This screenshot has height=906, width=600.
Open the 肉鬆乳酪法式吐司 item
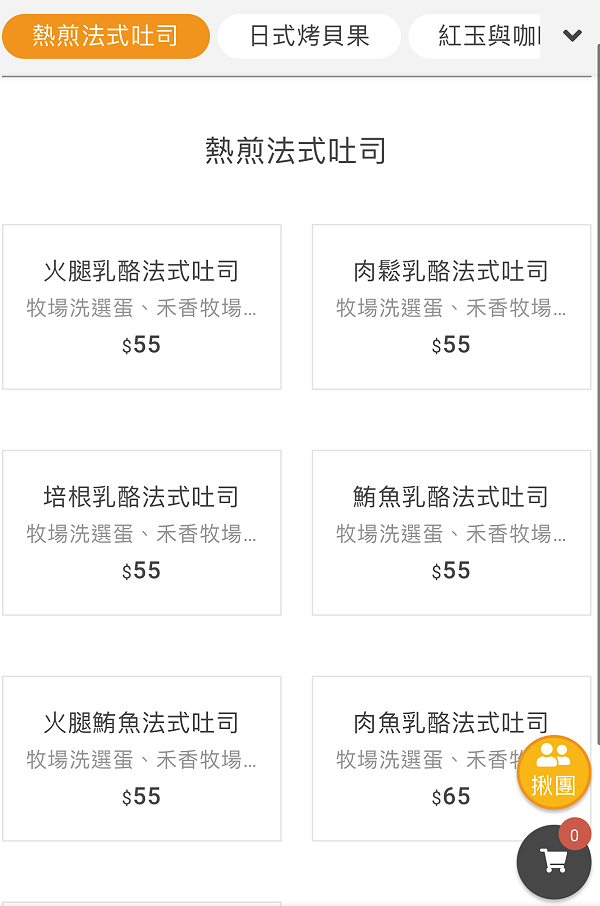click(x=451, y=306)
